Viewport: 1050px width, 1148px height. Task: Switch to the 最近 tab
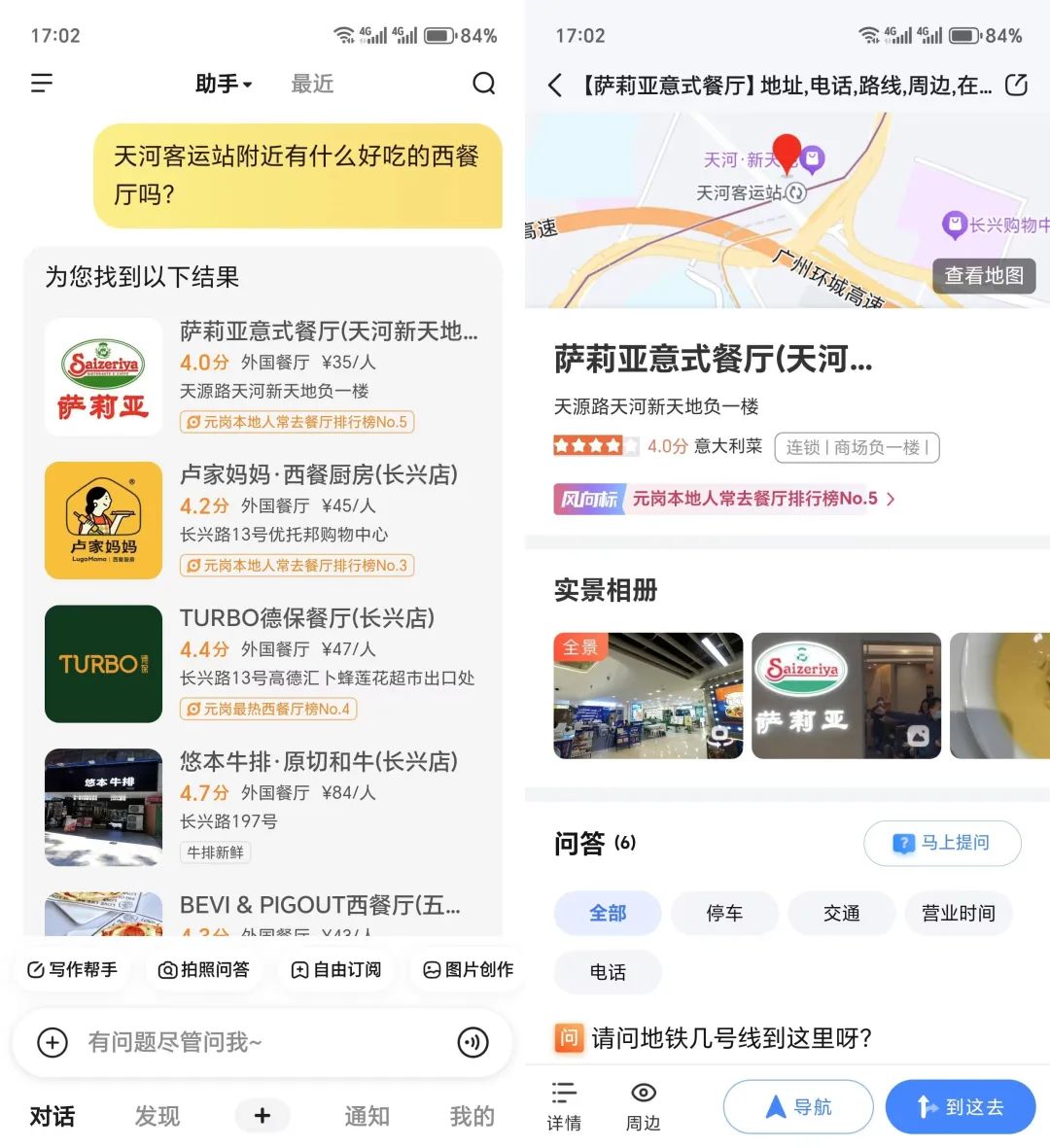pyautogui.click(x=311, y=84)
